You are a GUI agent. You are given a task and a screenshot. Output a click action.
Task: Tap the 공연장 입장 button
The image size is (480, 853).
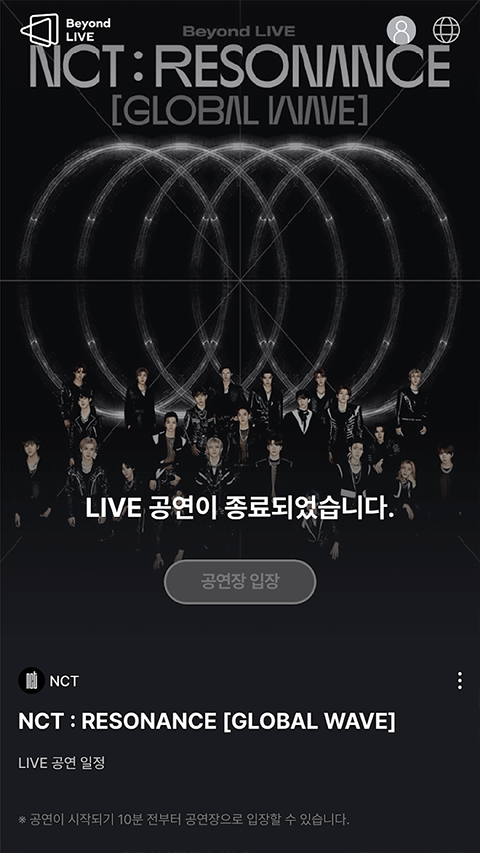(240, 582)
